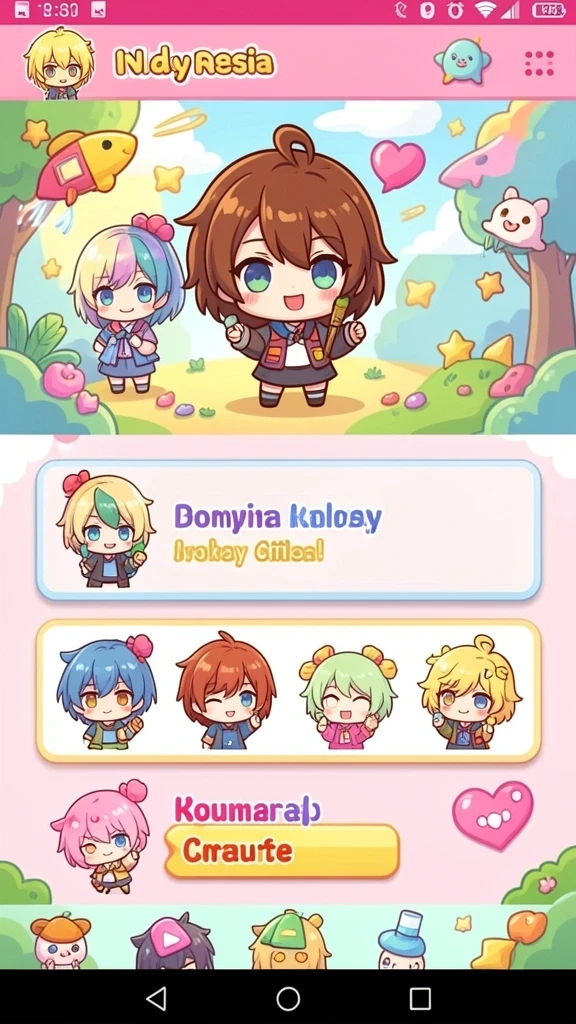Open the dotted grid menu

tap(539, 63)
